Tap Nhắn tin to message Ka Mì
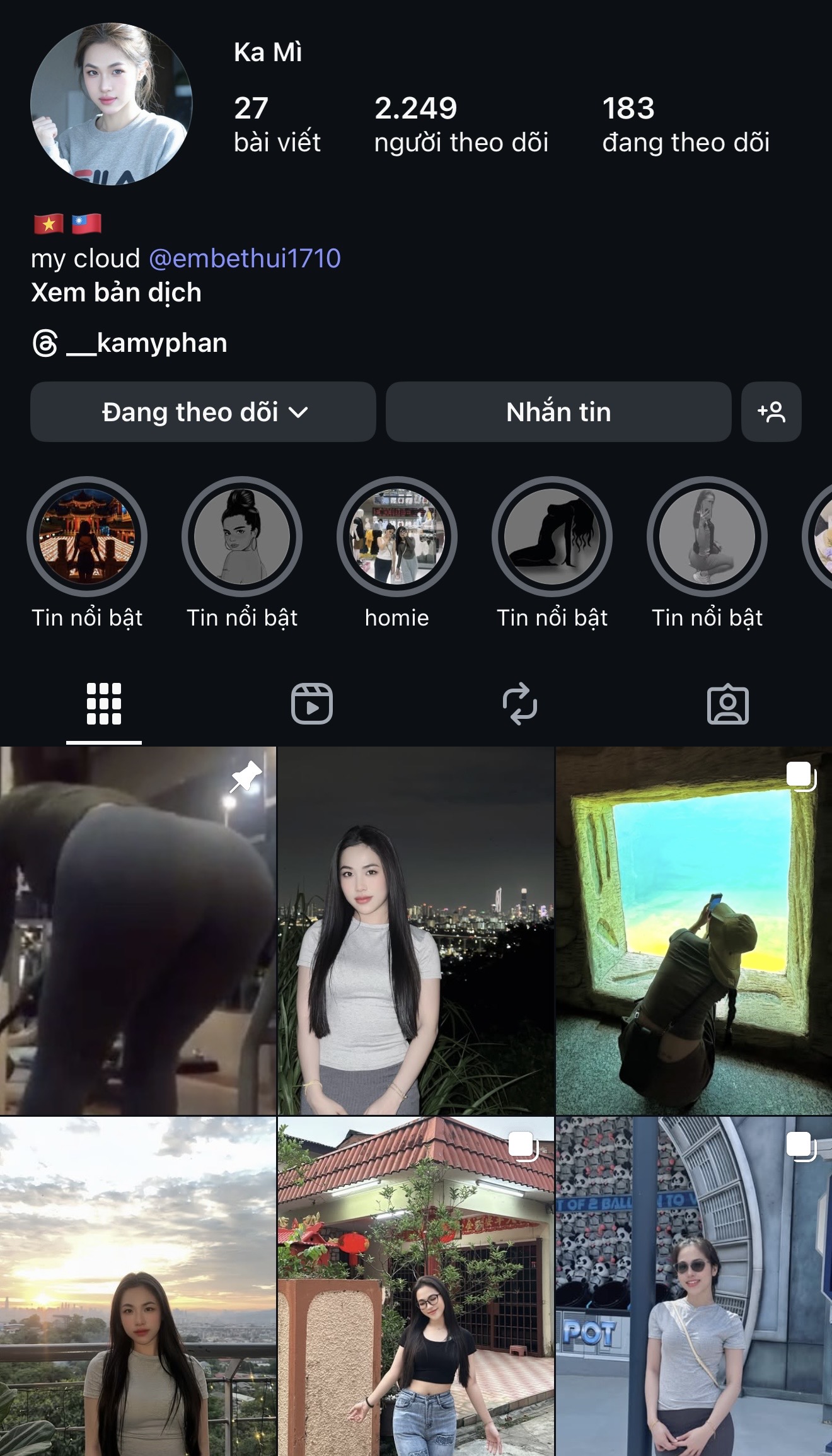Screen dimensions: 832x1456 (x=558, y=412)
